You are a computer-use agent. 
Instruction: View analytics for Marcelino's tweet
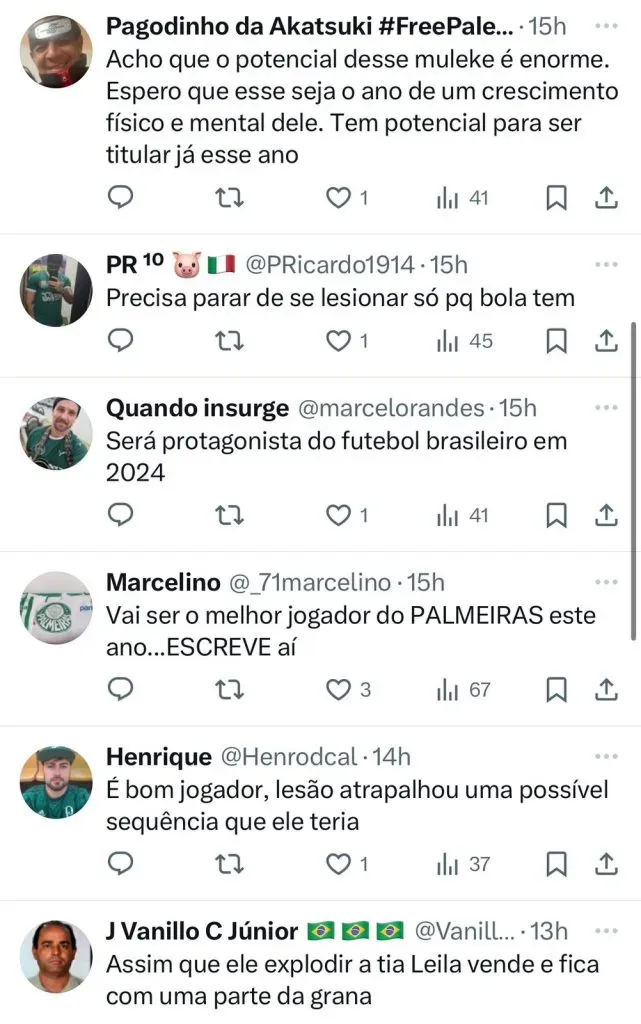(462, 689)
